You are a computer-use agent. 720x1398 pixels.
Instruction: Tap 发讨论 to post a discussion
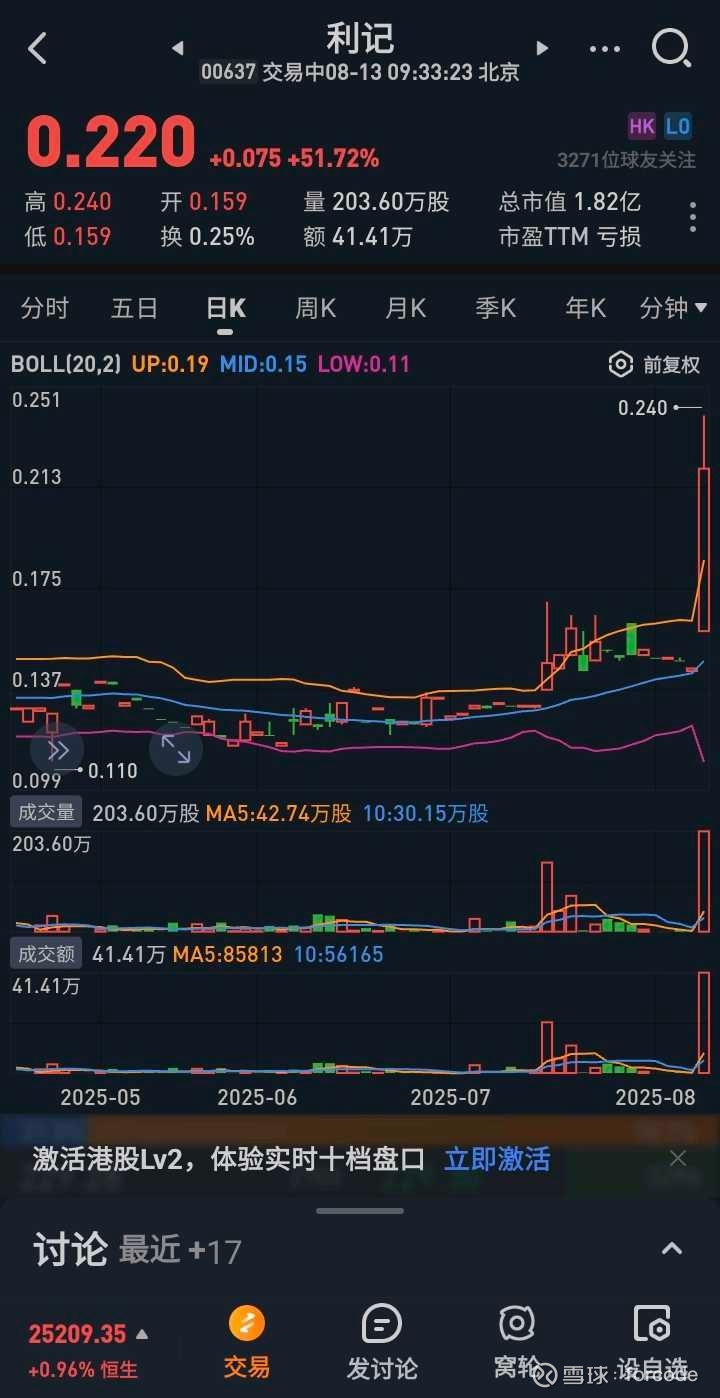point(382,1341)
